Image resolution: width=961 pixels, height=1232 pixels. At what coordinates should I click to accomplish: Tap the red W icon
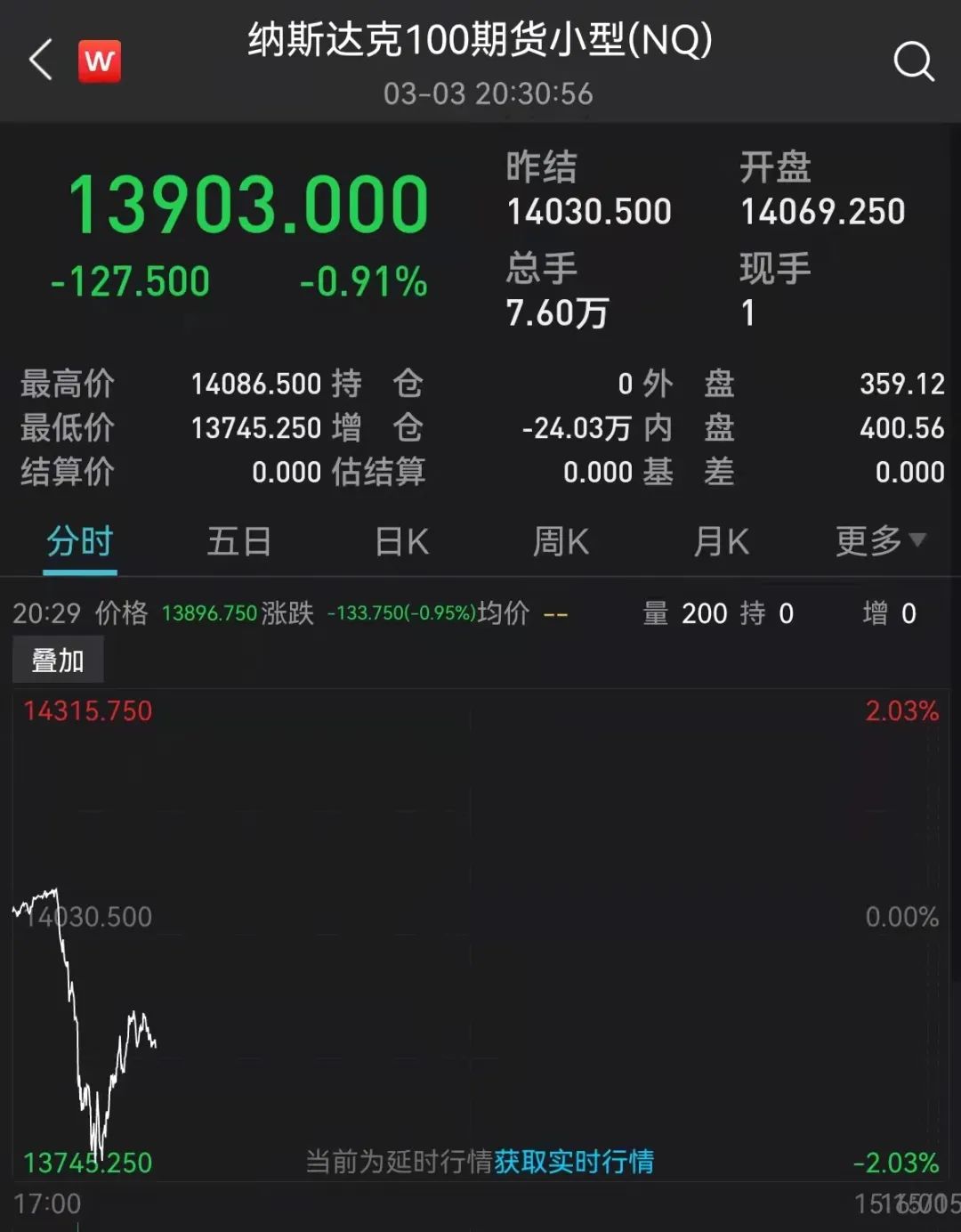click(99, 61)
